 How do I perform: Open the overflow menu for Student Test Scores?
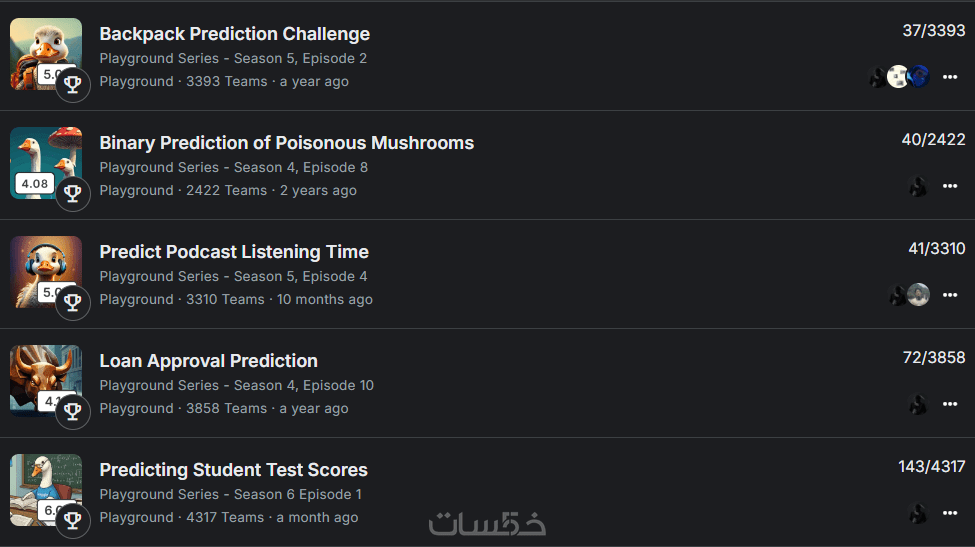tap(950, 513)
